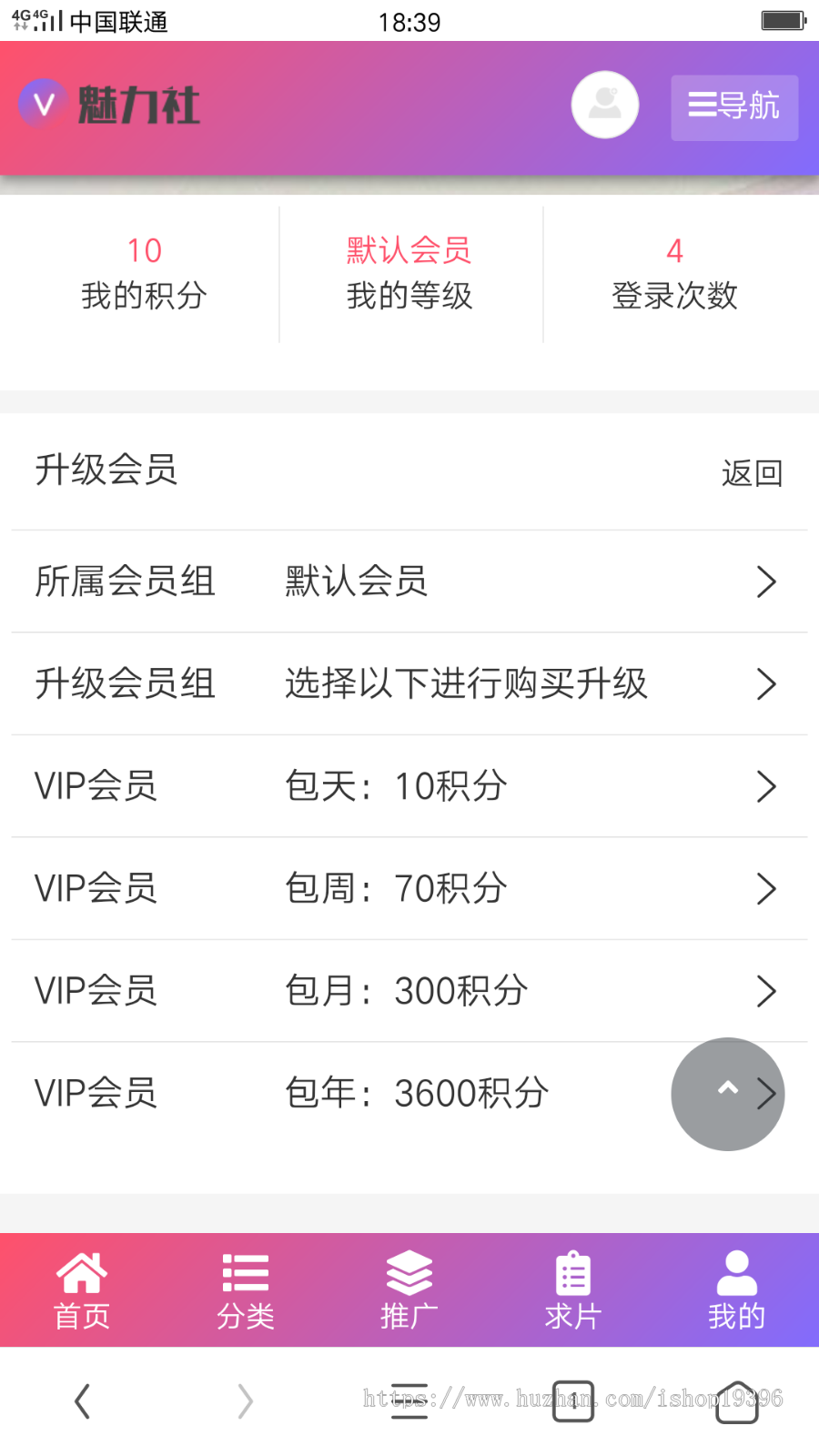The height and width of the screenshot is (1456, 819).
Task: Select the 我的等级 默认会员 tab
Action: click(409, 273)
